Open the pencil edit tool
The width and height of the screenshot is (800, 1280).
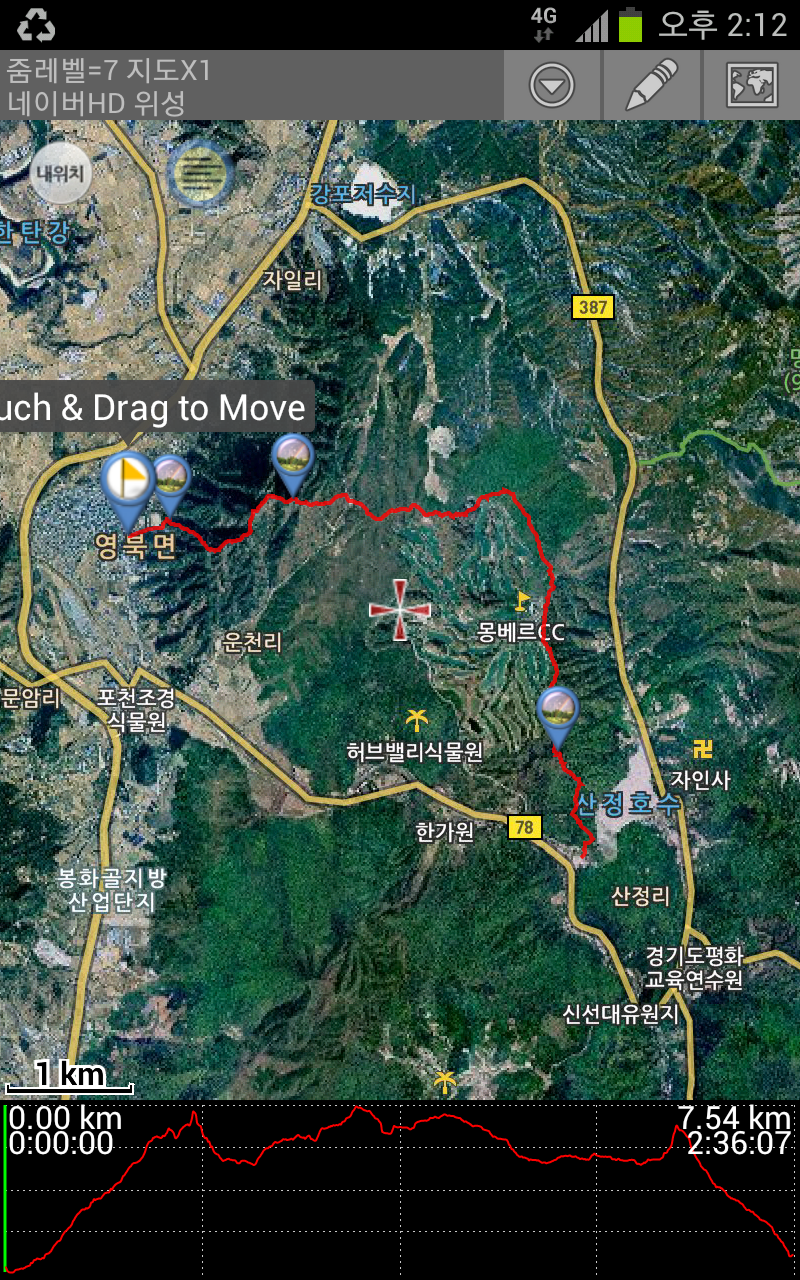(651, 86)
